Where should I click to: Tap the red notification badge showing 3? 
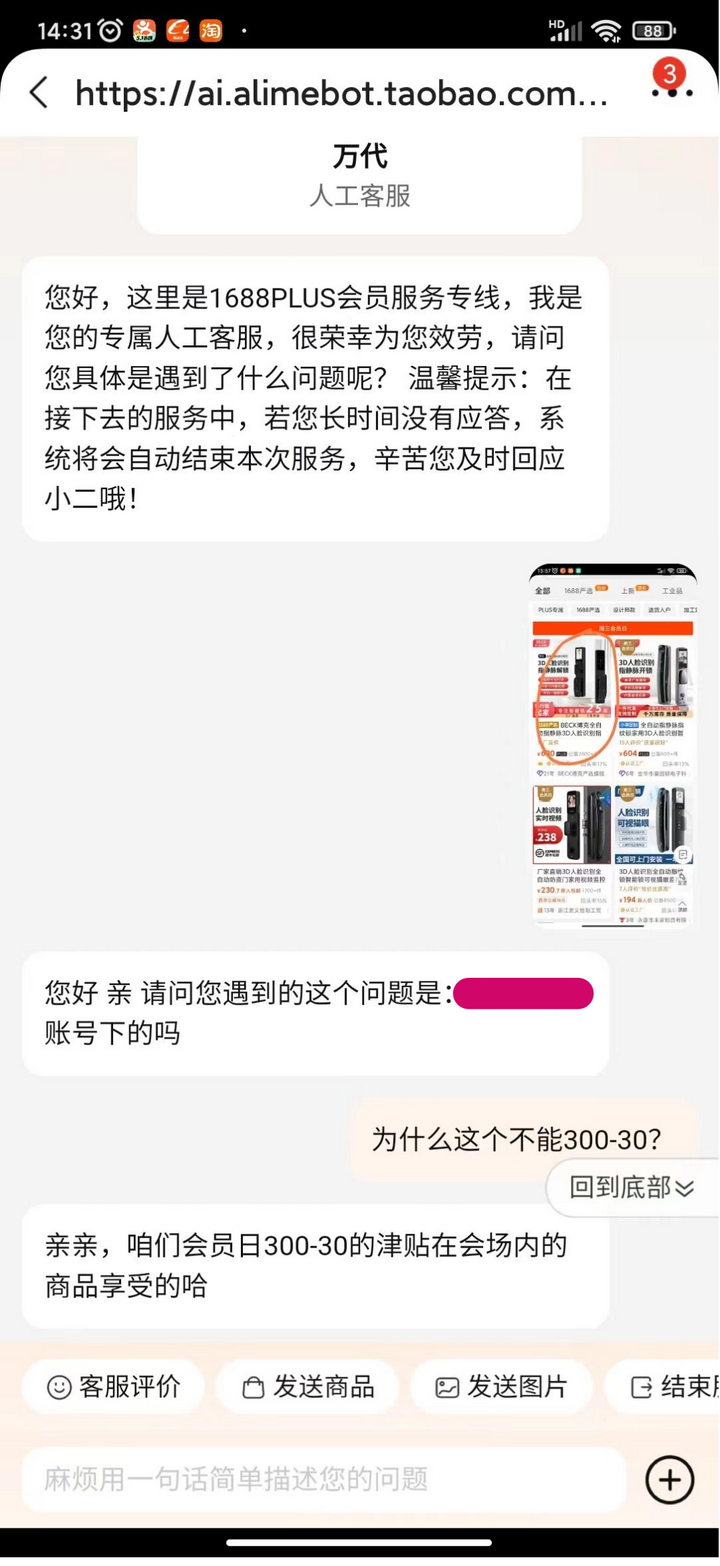[x=669, y=73]
